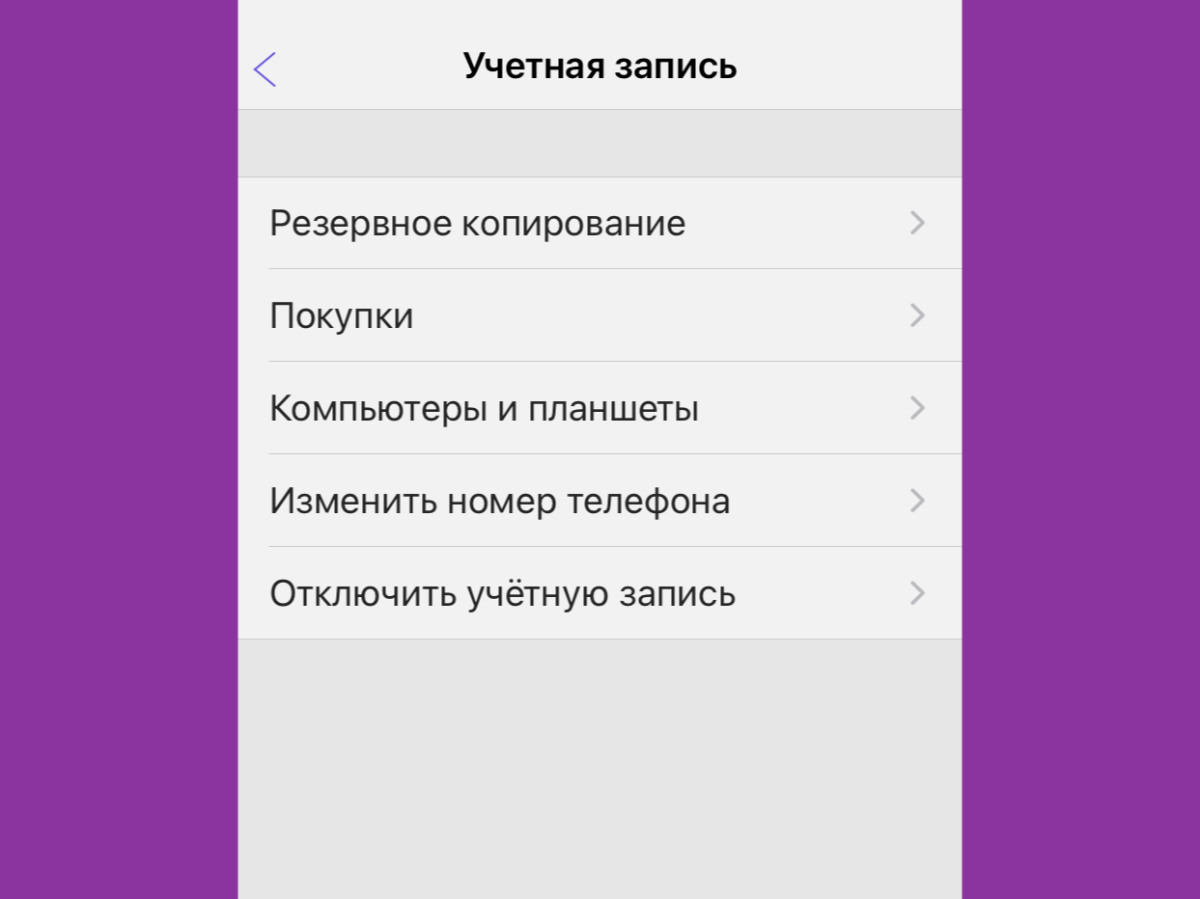Screen dimensions: 1200x899
Task: Select Изменить номер телефона
Action: 598,501
